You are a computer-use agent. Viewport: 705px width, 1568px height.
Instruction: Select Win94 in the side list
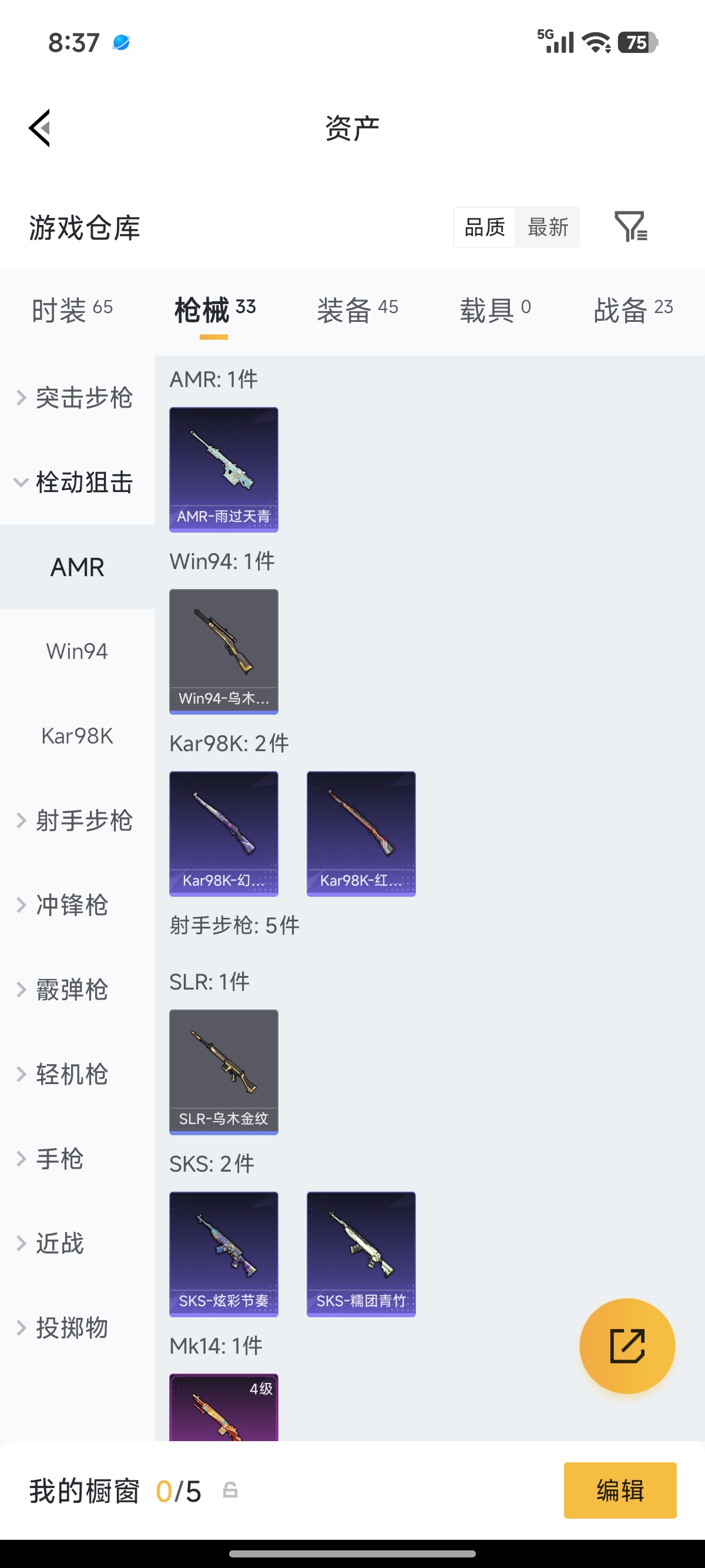click(78, 651)
